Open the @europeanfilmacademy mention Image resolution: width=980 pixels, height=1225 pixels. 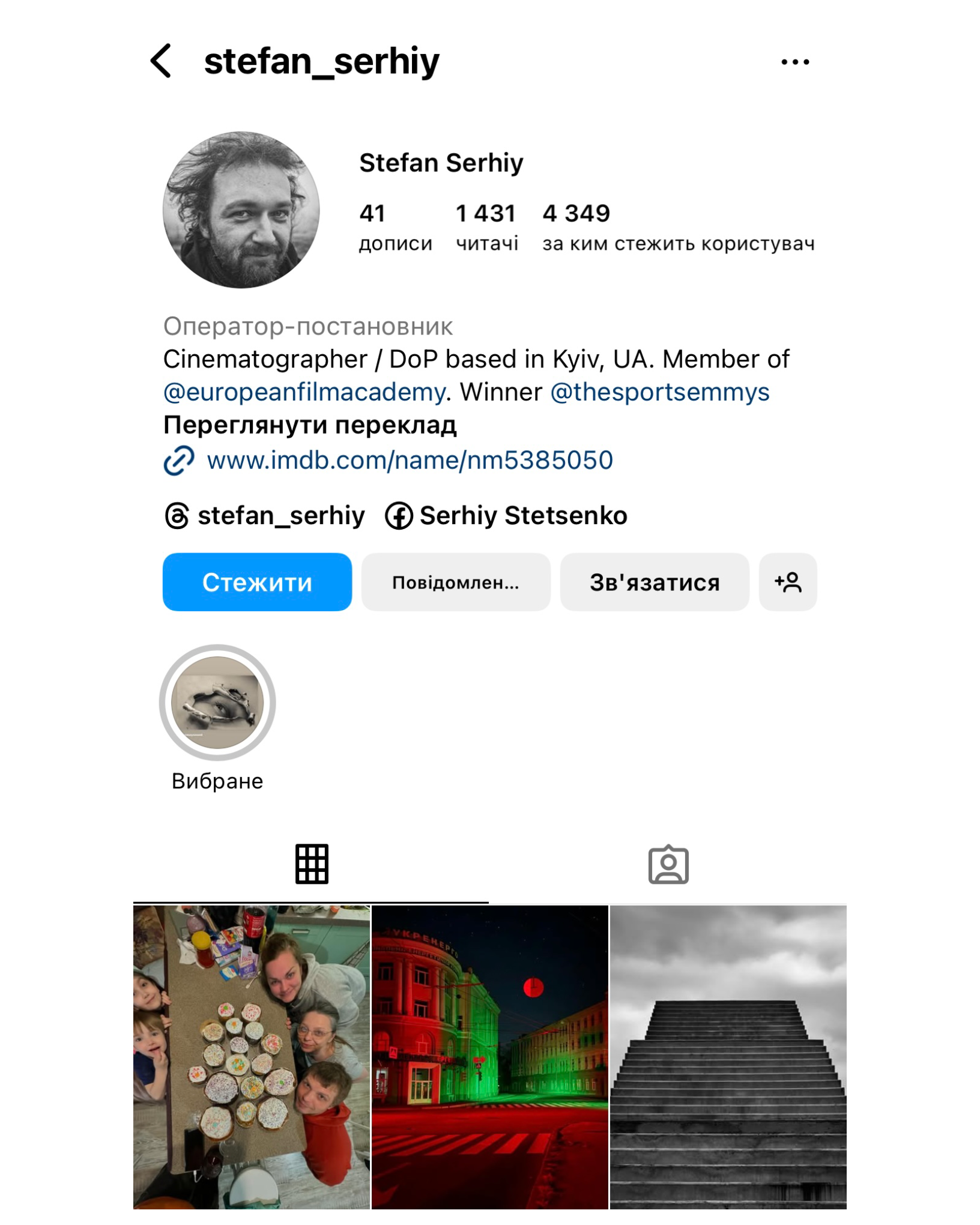[x=304, y=392]
